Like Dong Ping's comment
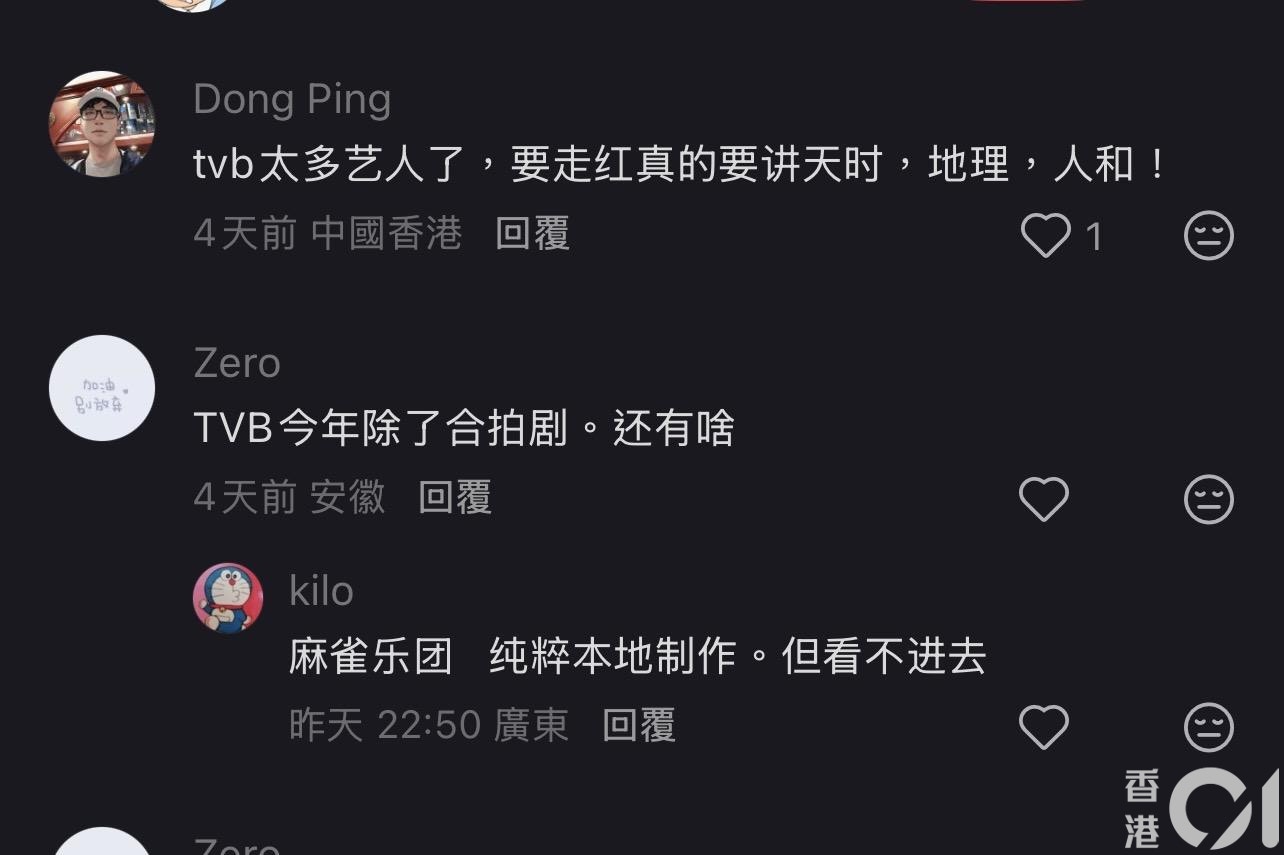The height and width of the screenshot is (855, 1284). click(x=1045, y=236)
